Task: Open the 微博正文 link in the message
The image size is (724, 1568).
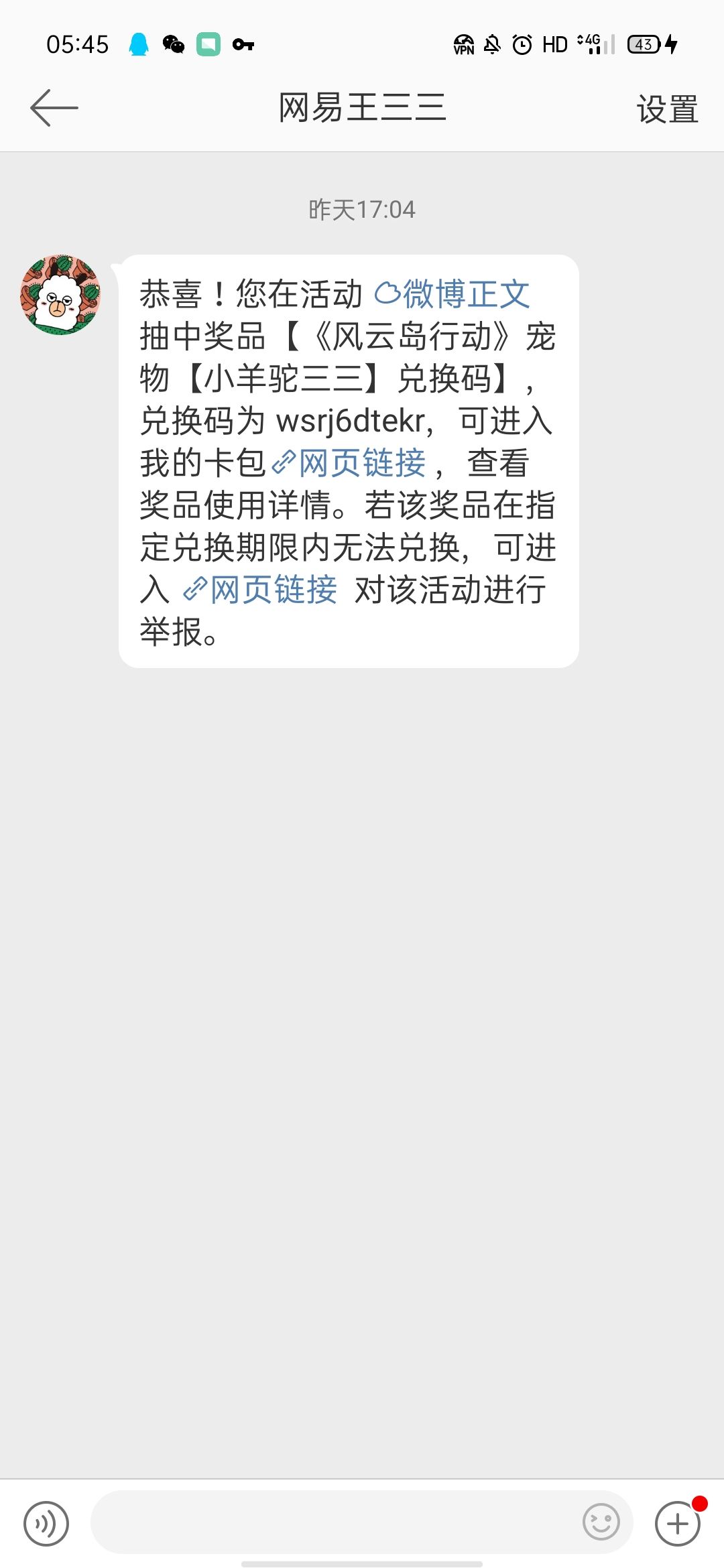Action: 452,294
